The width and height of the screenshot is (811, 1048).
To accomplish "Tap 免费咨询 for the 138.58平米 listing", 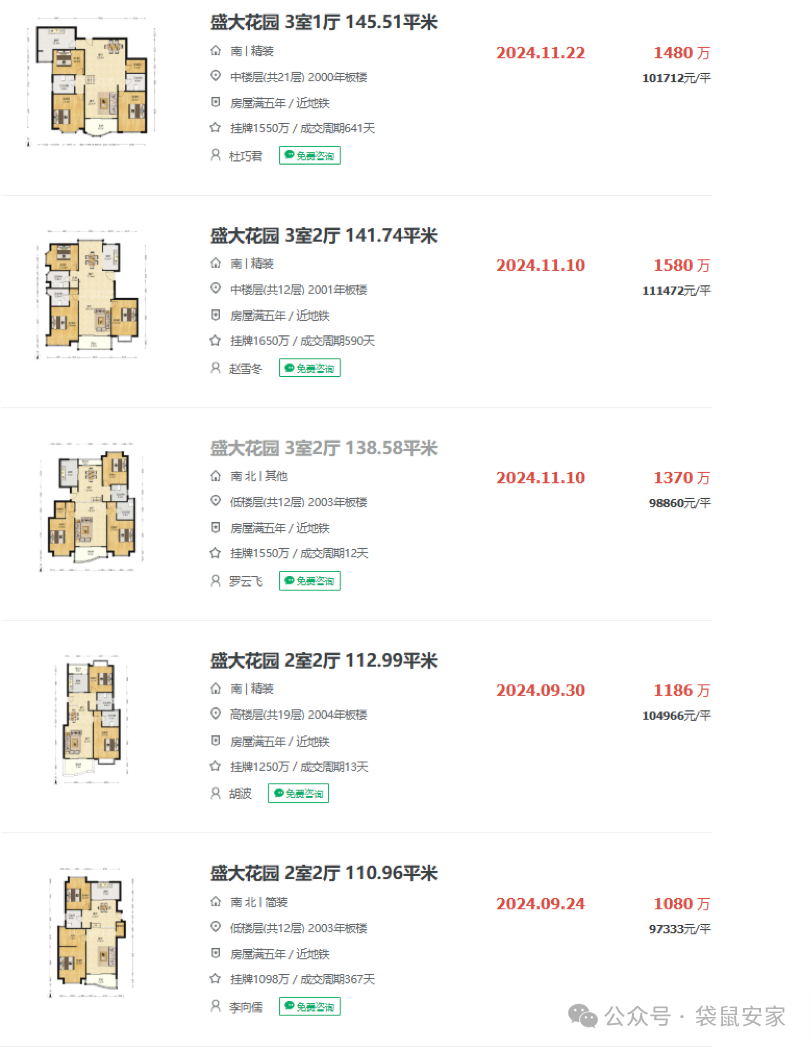I will [x=309, y=581].
